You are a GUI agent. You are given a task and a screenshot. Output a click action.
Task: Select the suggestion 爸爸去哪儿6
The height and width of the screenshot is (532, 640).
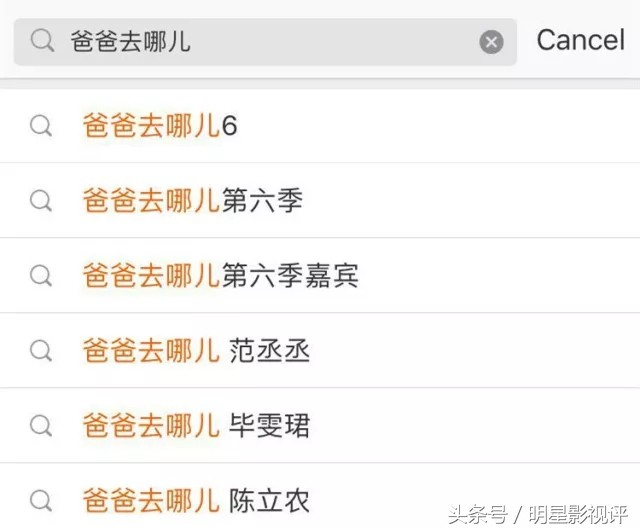point(160,126)
